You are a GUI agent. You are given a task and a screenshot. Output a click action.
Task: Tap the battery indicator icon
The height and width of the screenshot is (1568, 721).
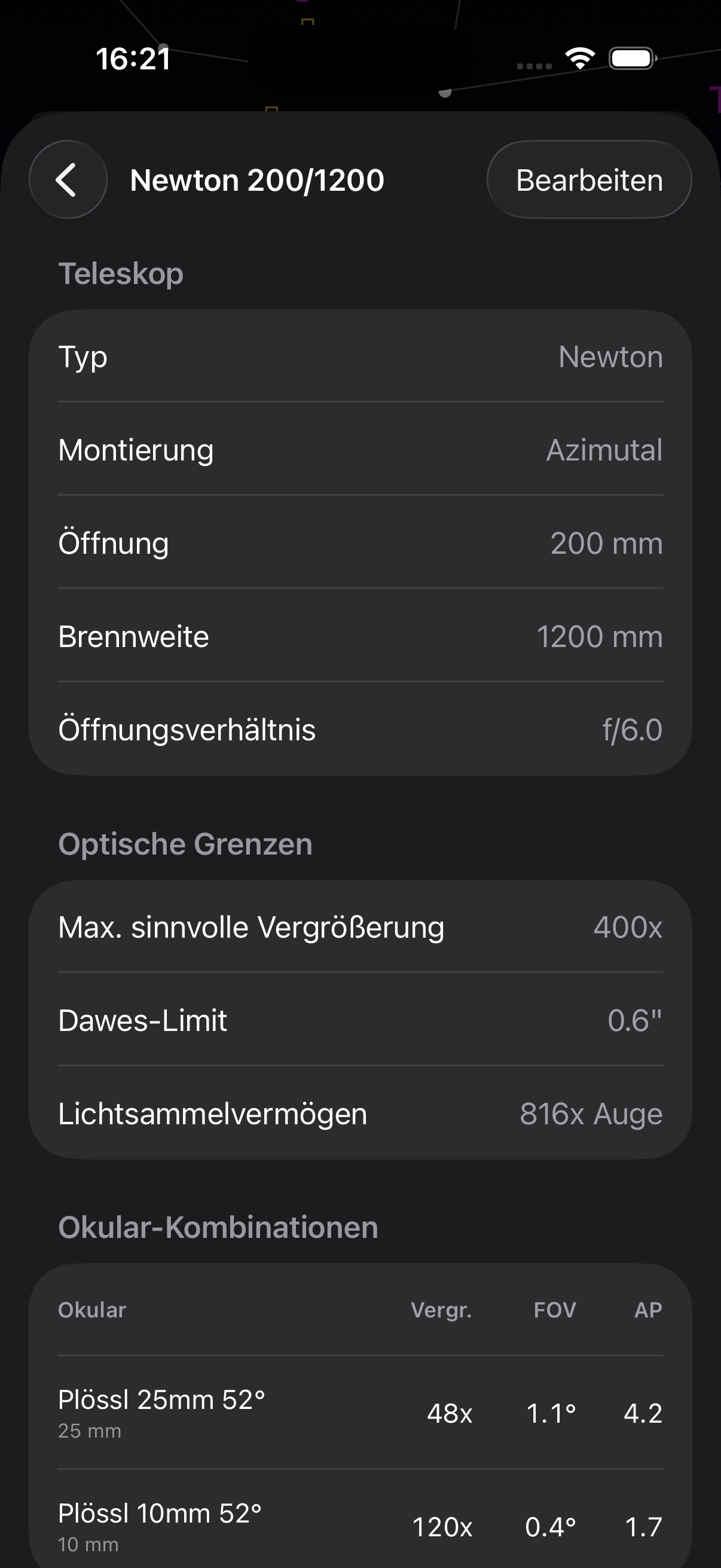point(630,59)
